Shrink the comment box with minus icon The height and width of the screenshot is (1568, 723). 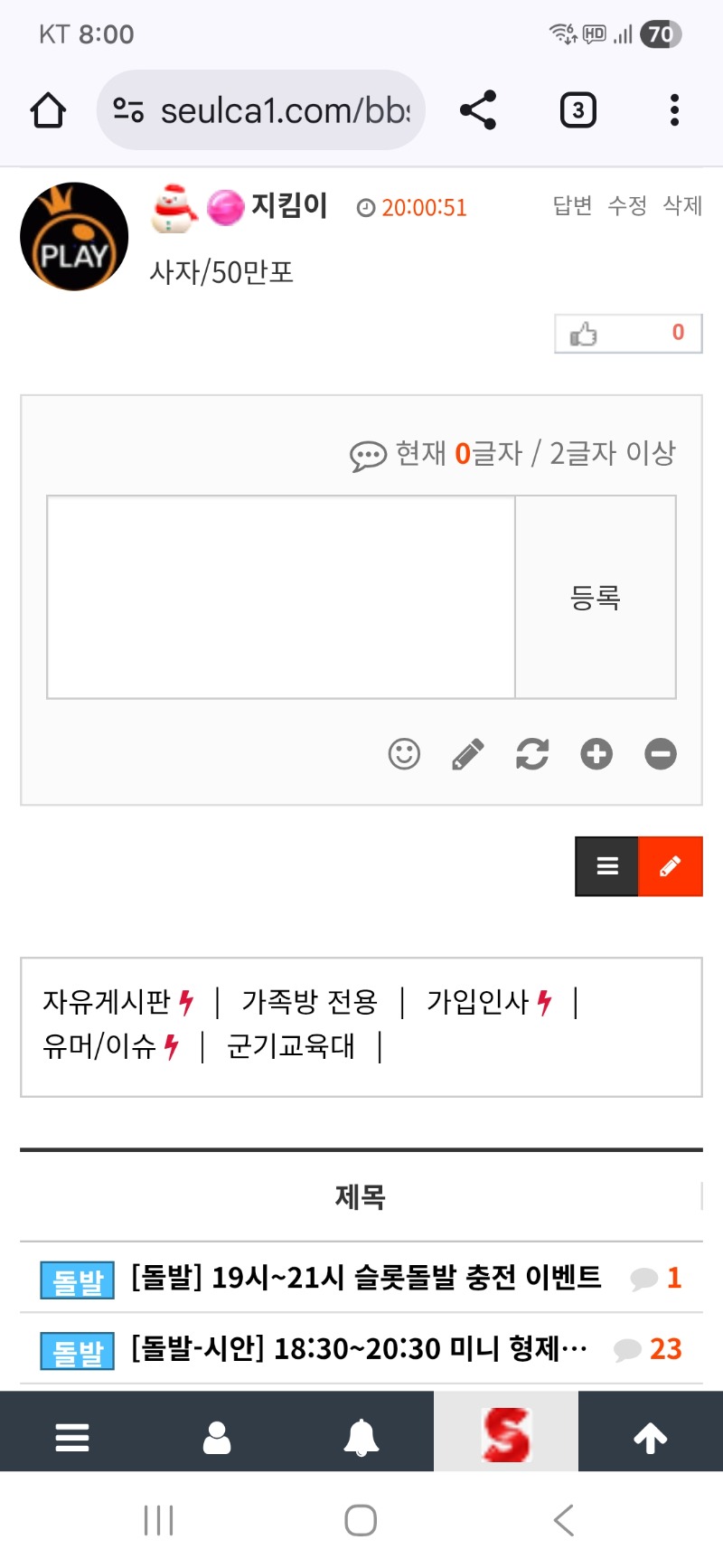pos(661,753)
